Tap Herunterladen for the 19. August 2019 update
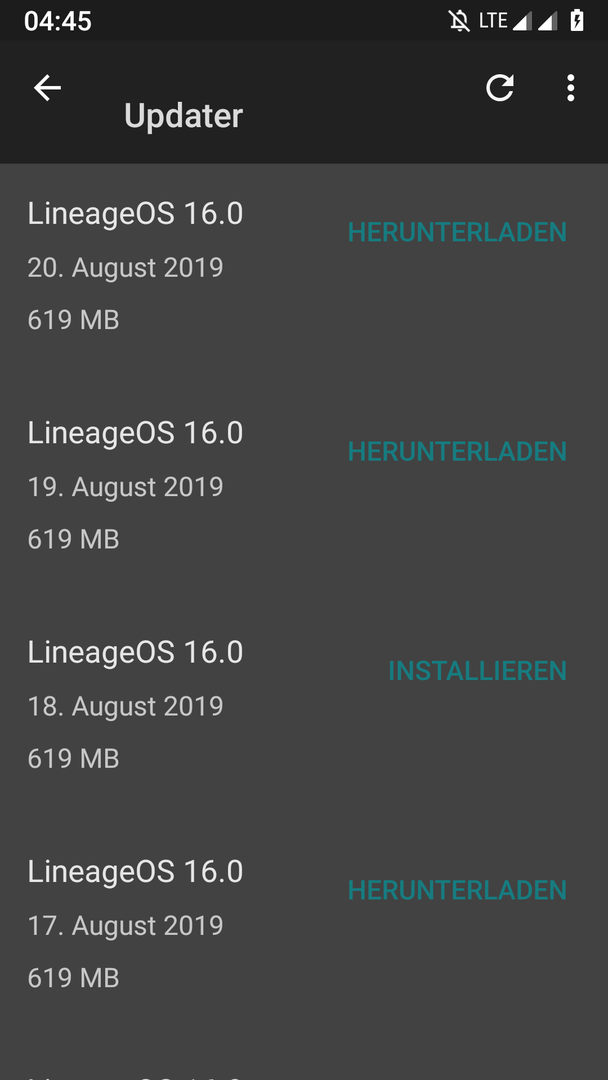The width and height of the screenshot is (608, 1080). click(x=457, y=451)
